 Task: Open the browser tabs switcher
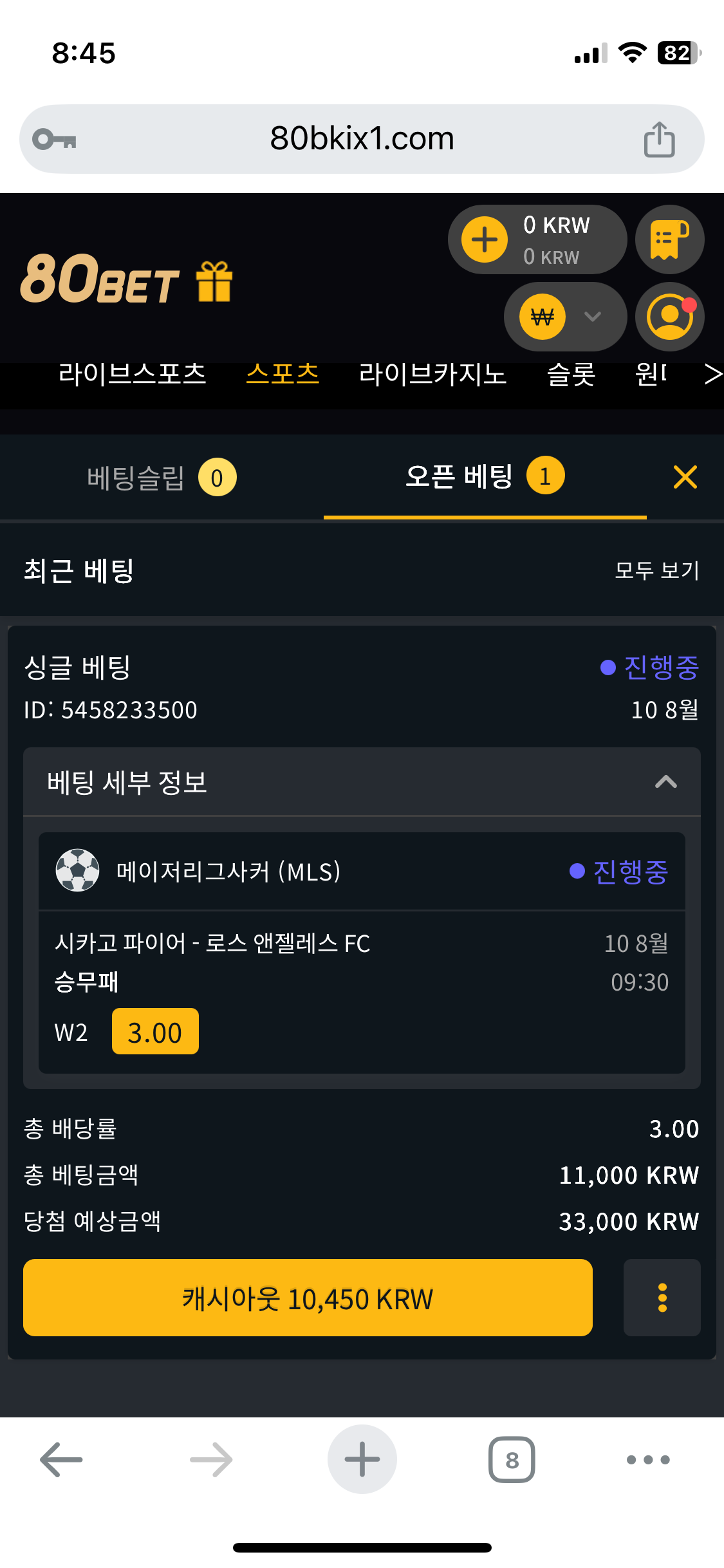[512, 1459]
